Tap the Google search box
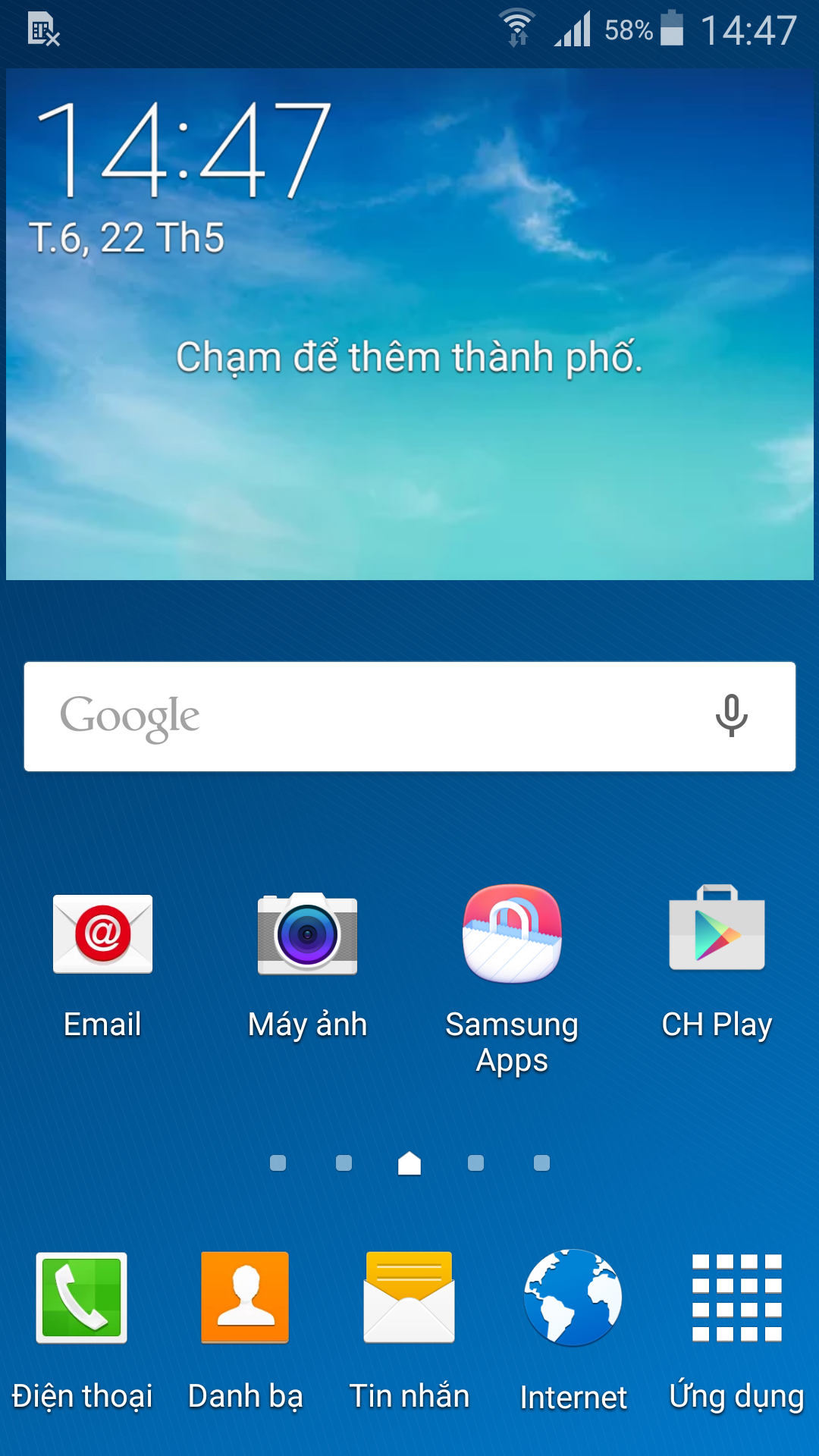819x1456 pixels. [409, 717]
